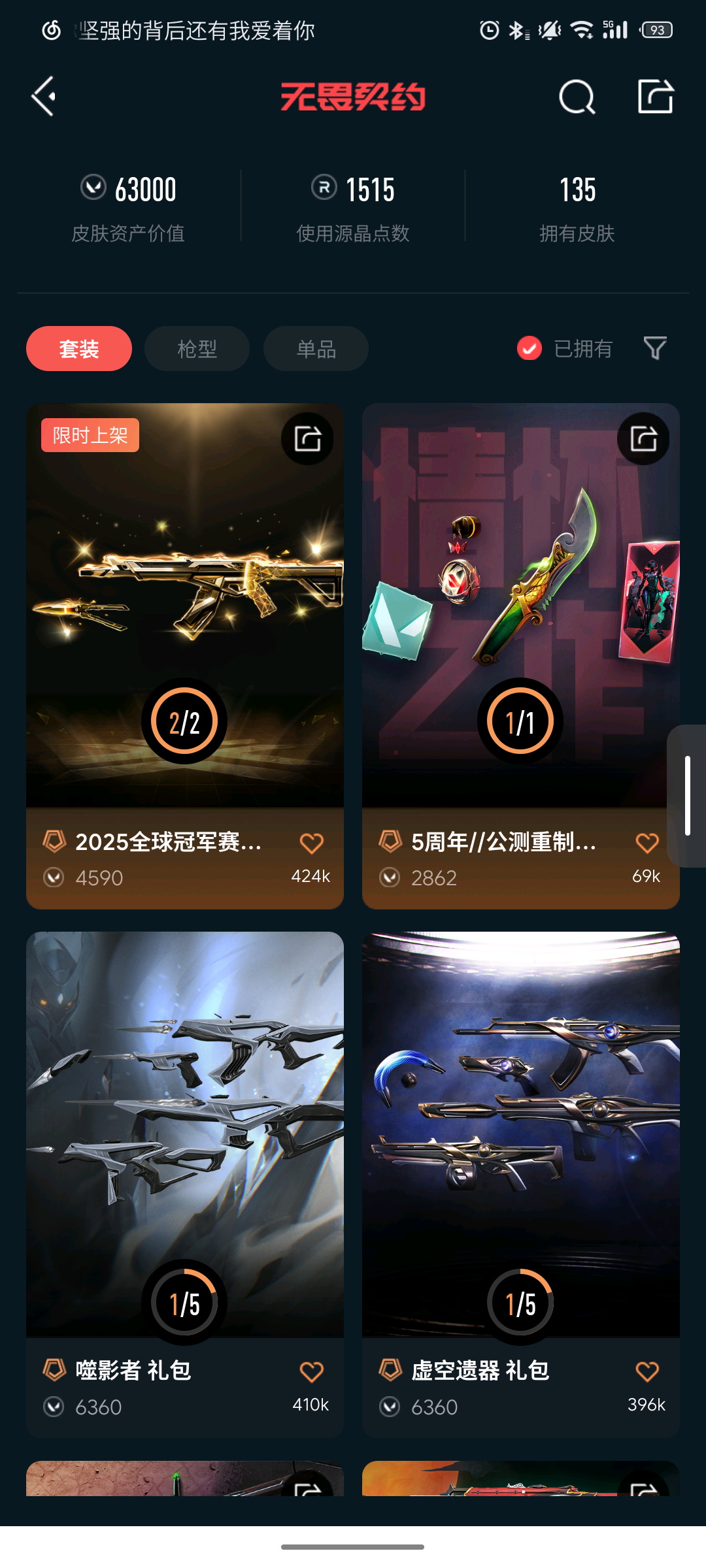Like the 2025全球冠军赛 bundle

point(311,843)
